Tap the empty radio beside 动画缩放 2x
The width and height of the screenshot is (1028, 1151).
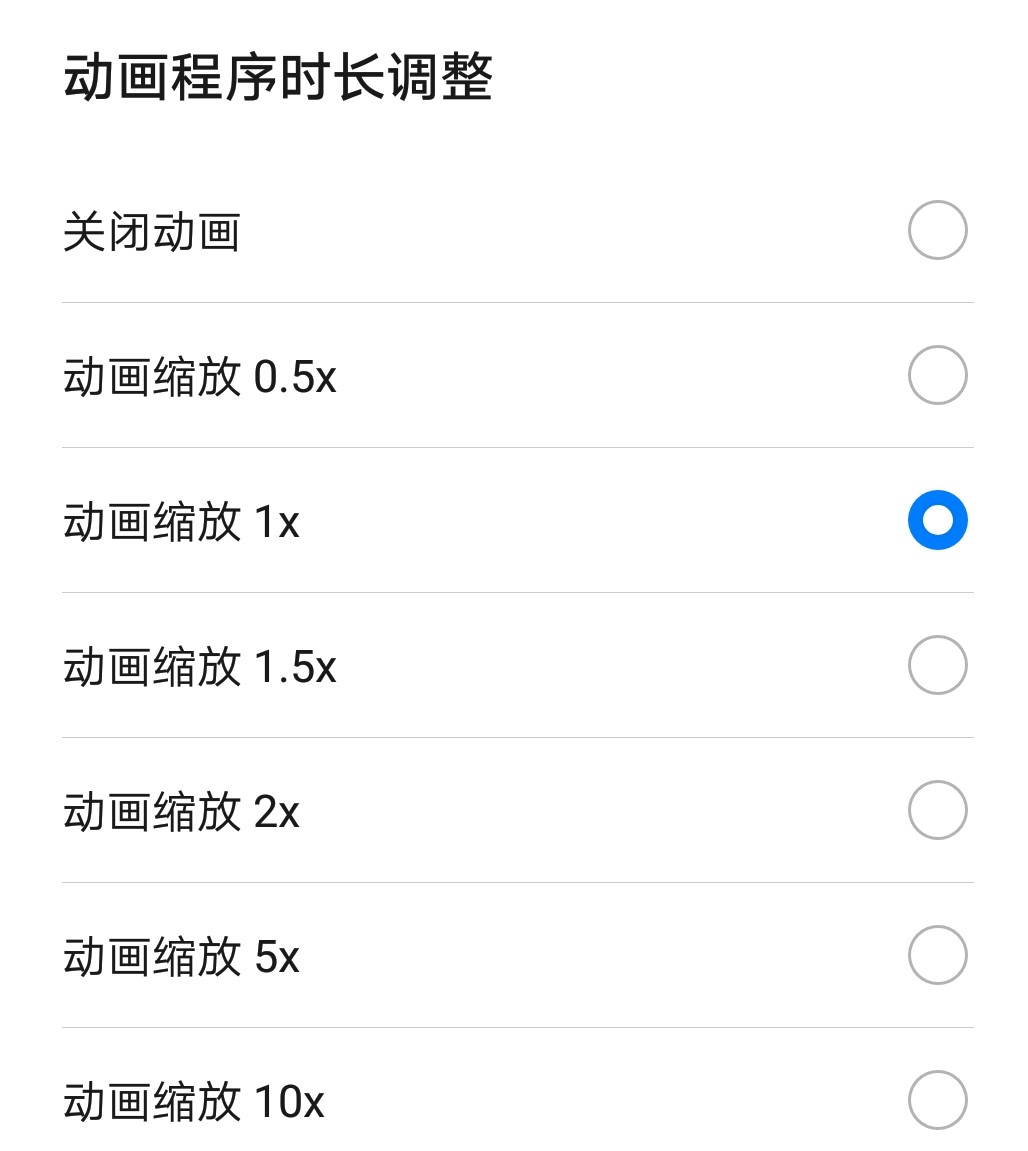tap(938, 810)
